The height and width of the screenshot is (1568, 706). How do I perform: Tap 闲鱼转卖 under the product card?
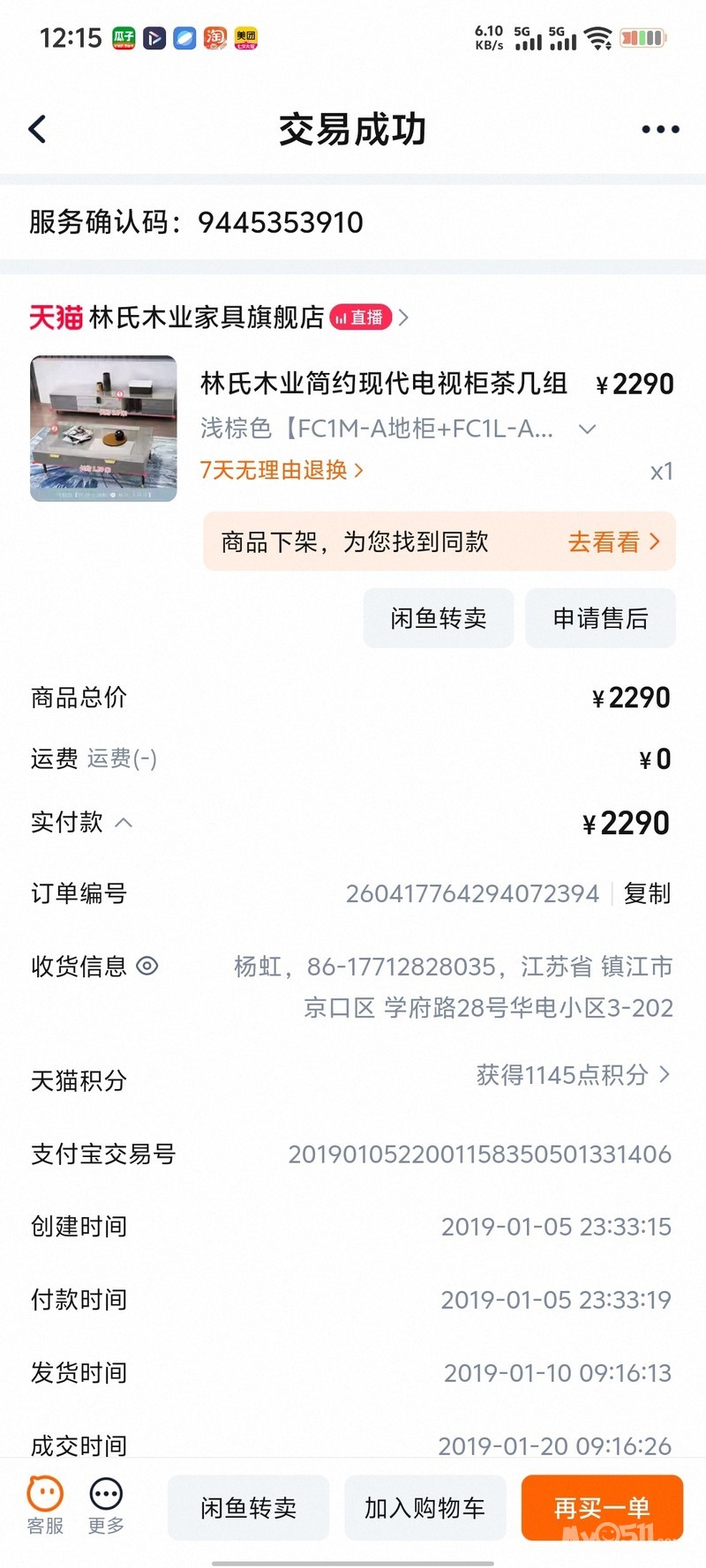pos(439,618)
